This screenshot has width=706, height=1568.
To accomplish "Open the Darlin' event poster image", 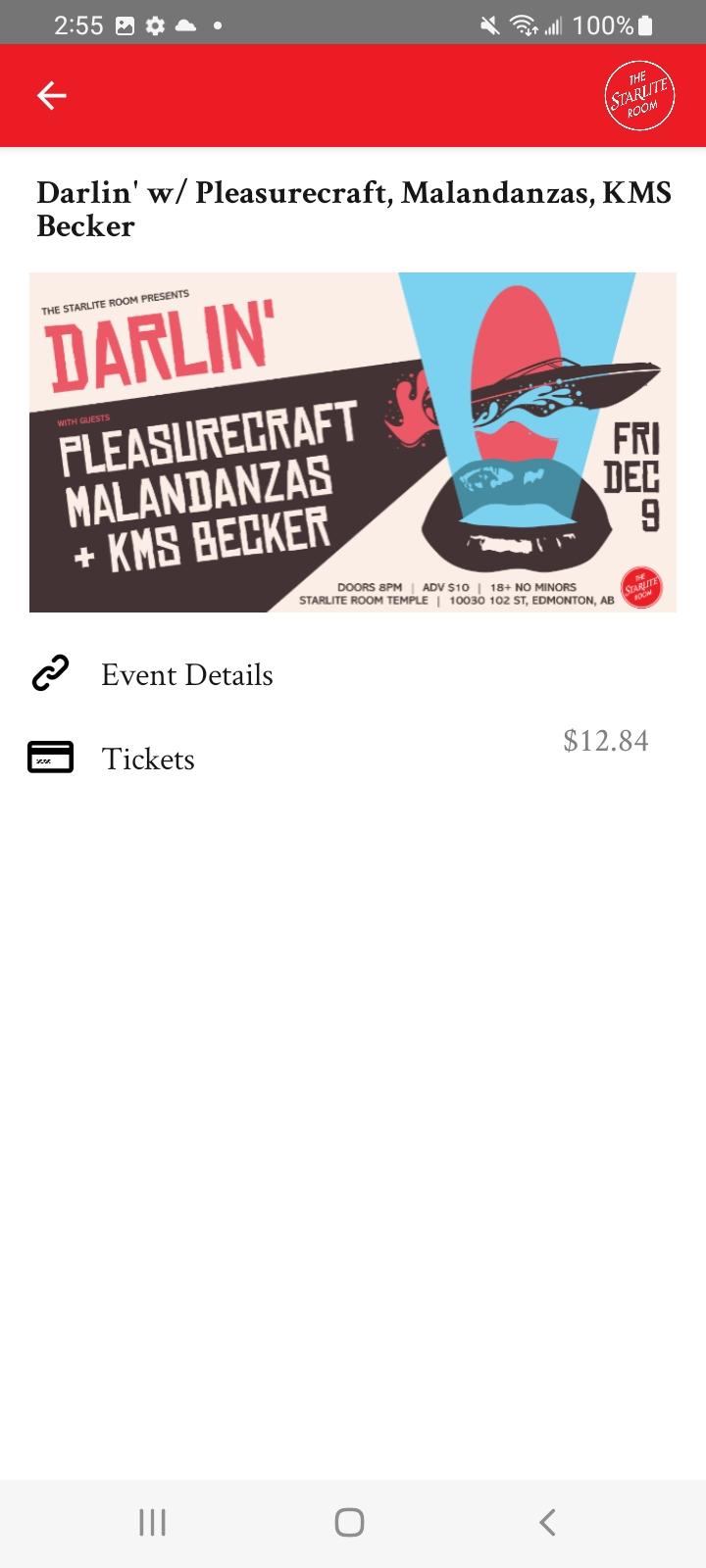I will point(353,442).
